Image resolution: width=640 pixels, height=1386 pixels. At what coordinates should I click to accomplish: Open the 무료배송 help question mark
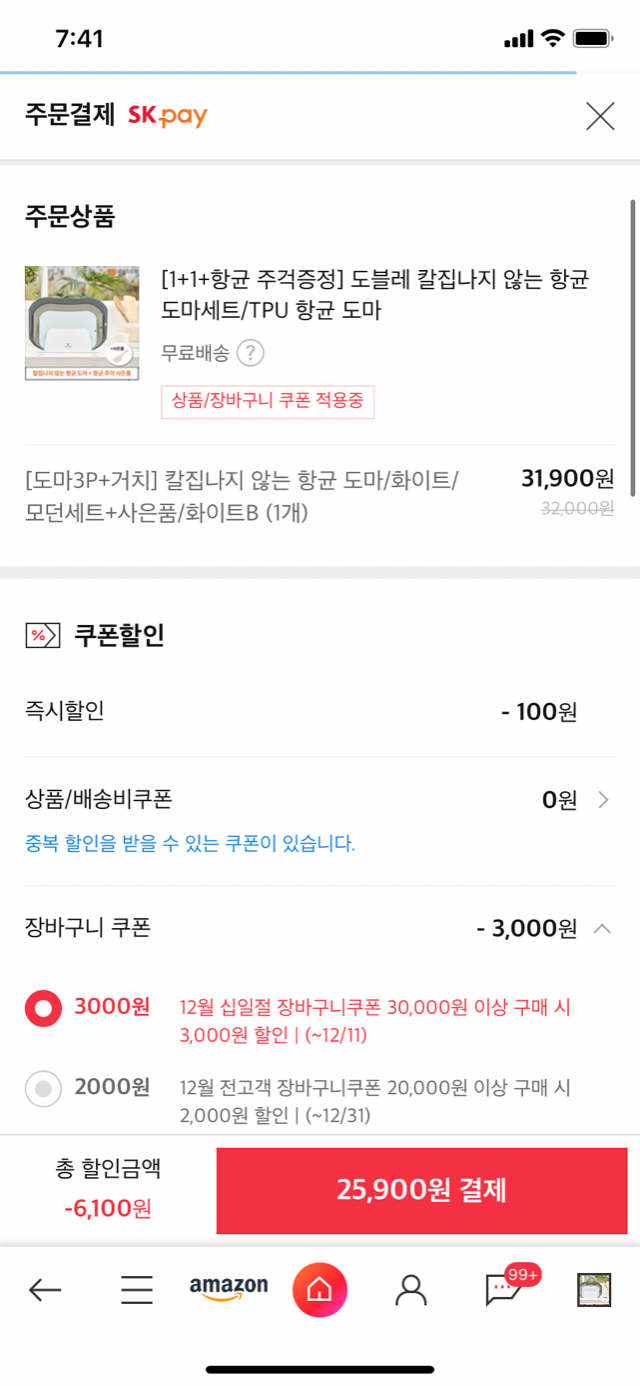pos(250,353)
